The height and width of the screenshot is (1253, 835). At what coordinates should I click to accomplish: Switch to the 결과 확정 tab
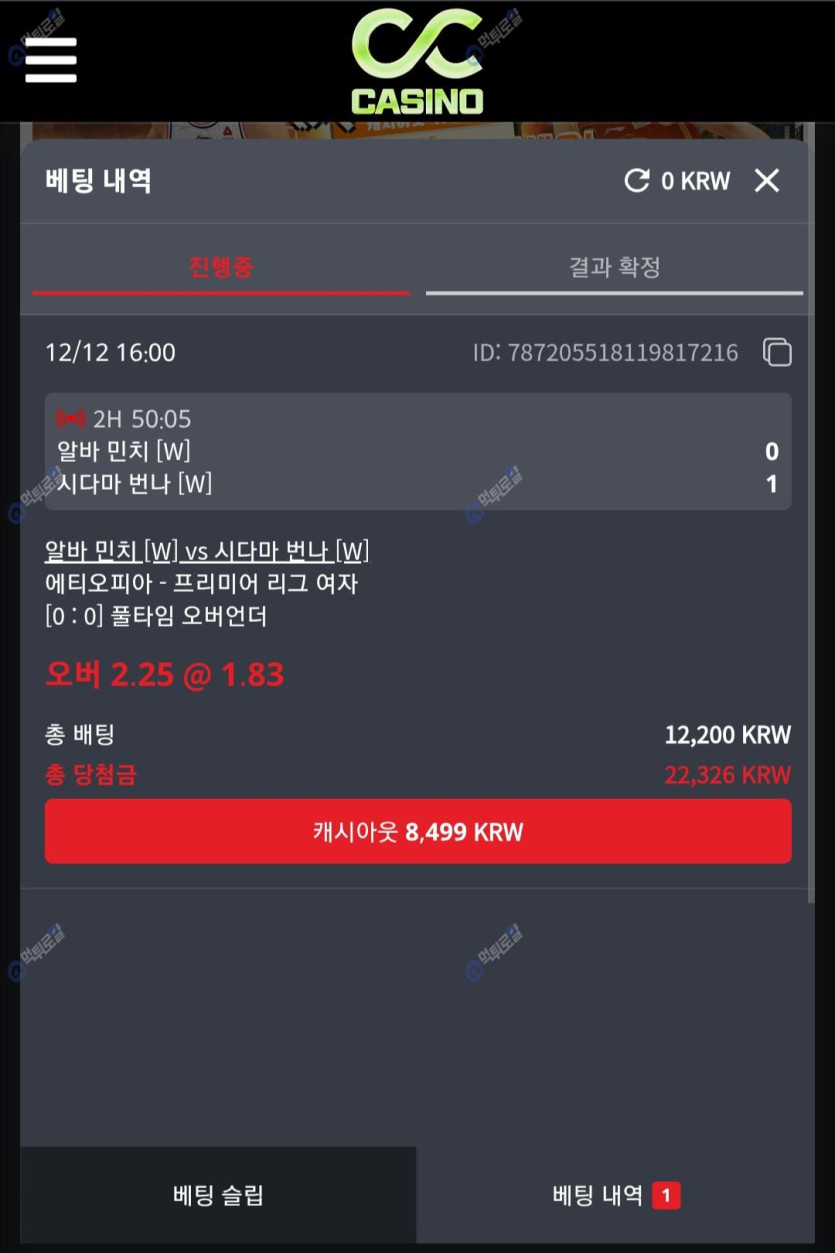614,267
